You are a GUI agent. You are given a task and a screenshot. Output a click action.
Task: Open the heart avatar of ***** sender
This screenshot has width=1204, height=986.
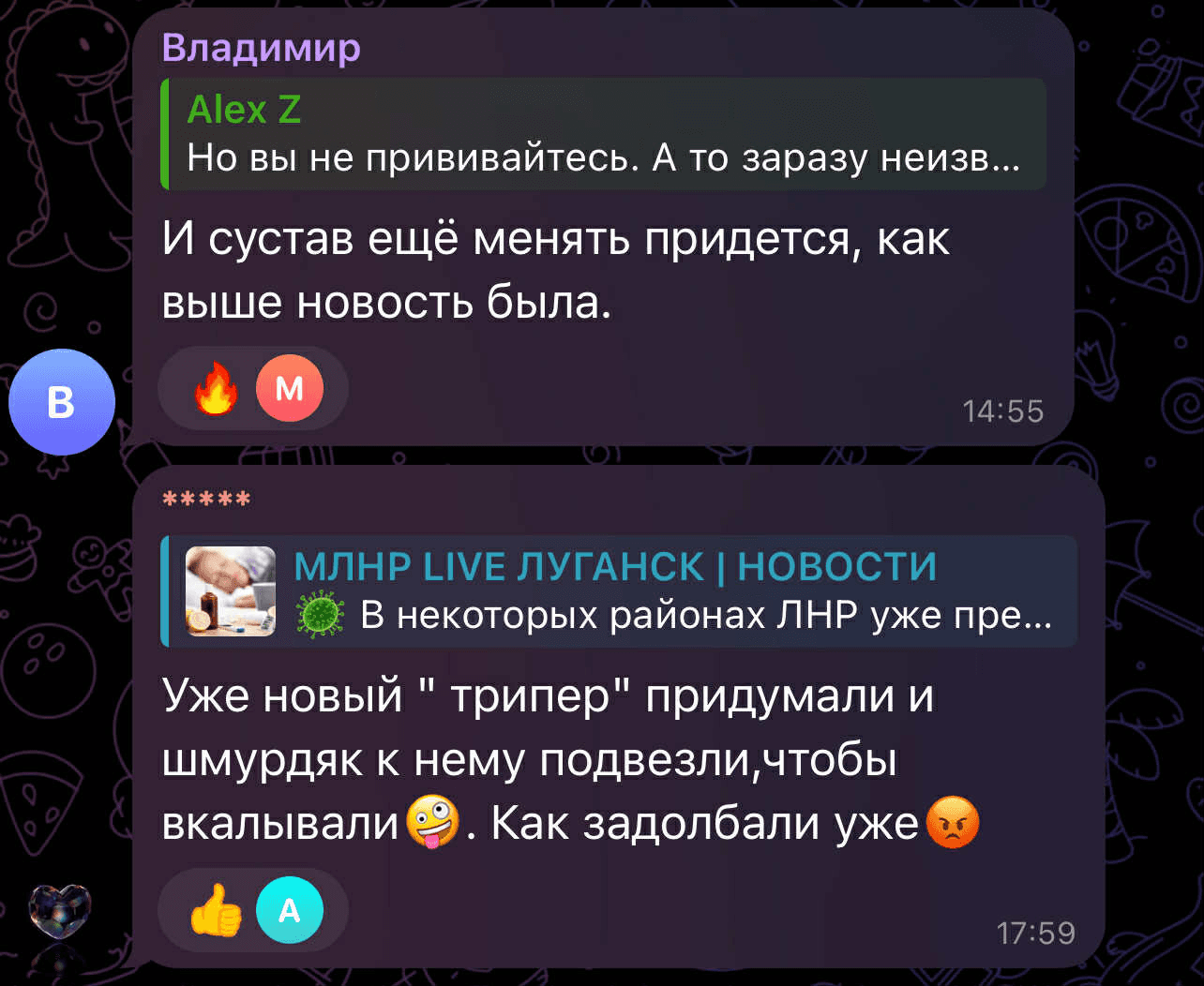coord(60,913)
